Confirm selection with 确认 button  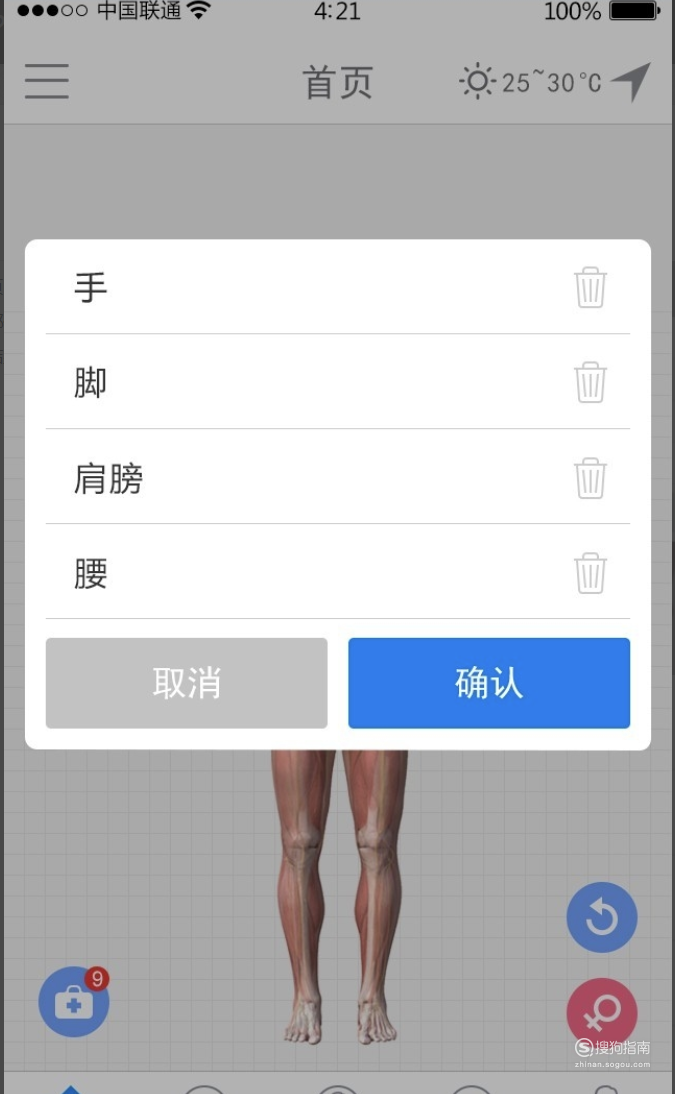click(x=489, y=683)
